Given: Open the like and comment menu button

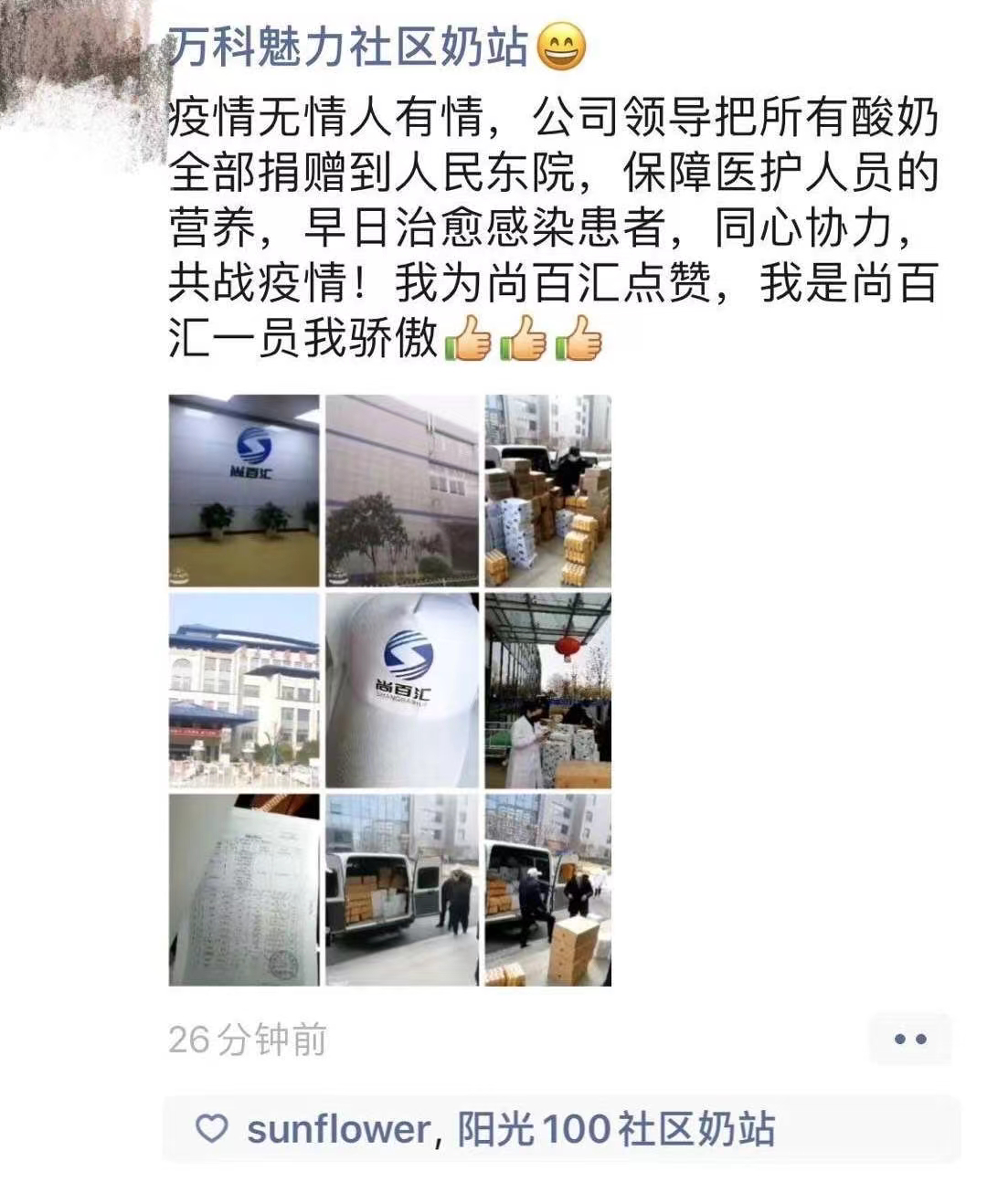Looking at the screenshot, I should click(909, 1039).
